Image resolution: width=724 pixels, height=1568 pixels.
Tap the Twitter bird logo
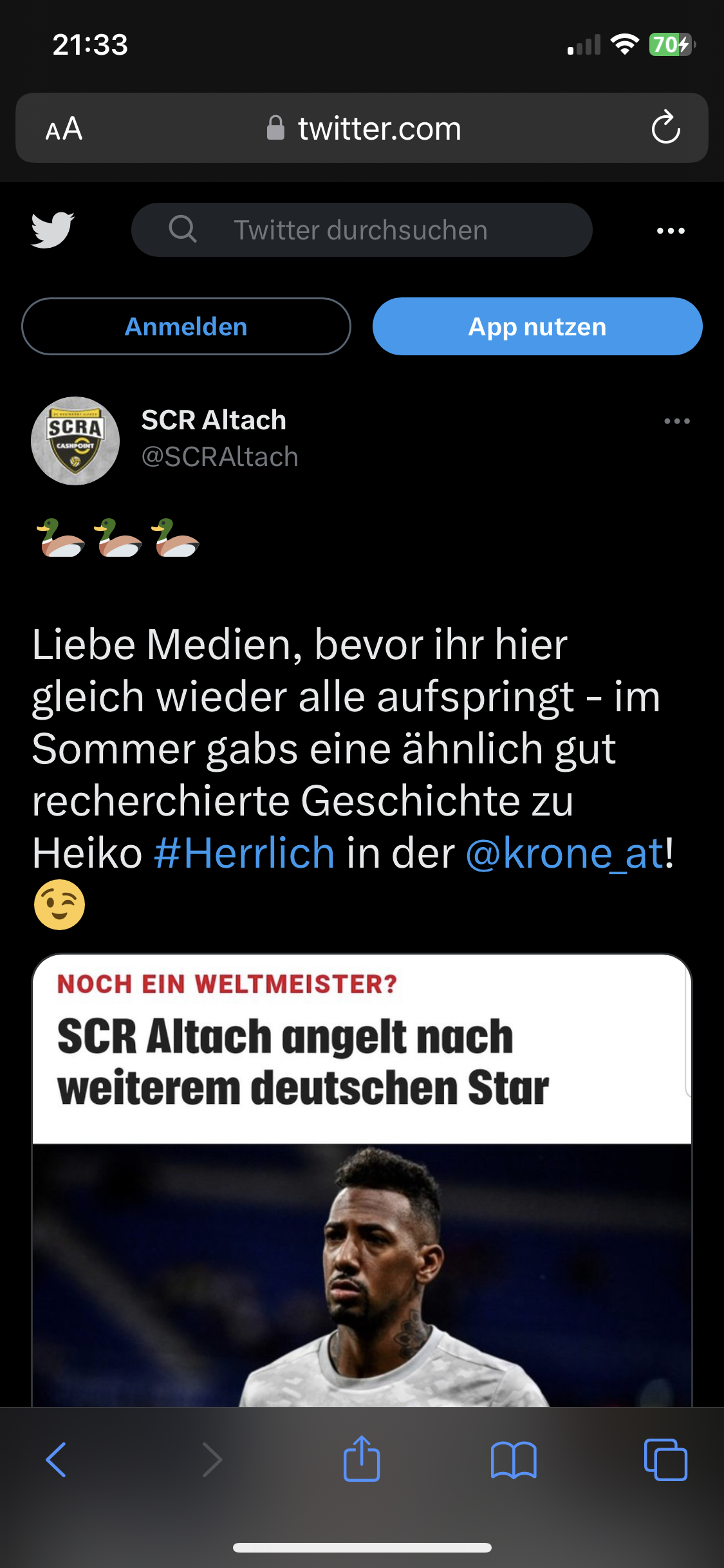(x=53, y=230)
